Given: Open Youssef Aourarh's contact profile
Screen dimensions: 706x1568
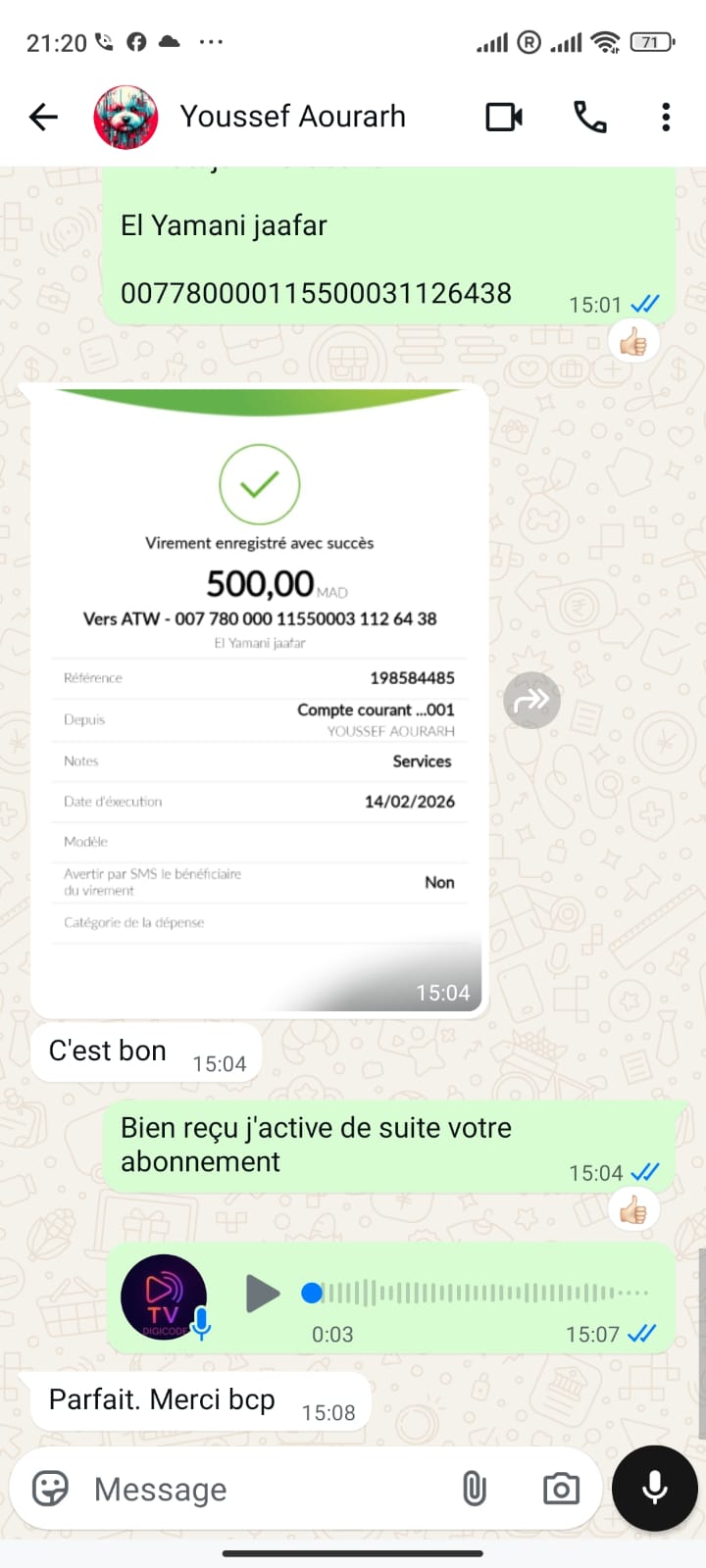Looking at the screenshot, I should [x=126, y=116].
